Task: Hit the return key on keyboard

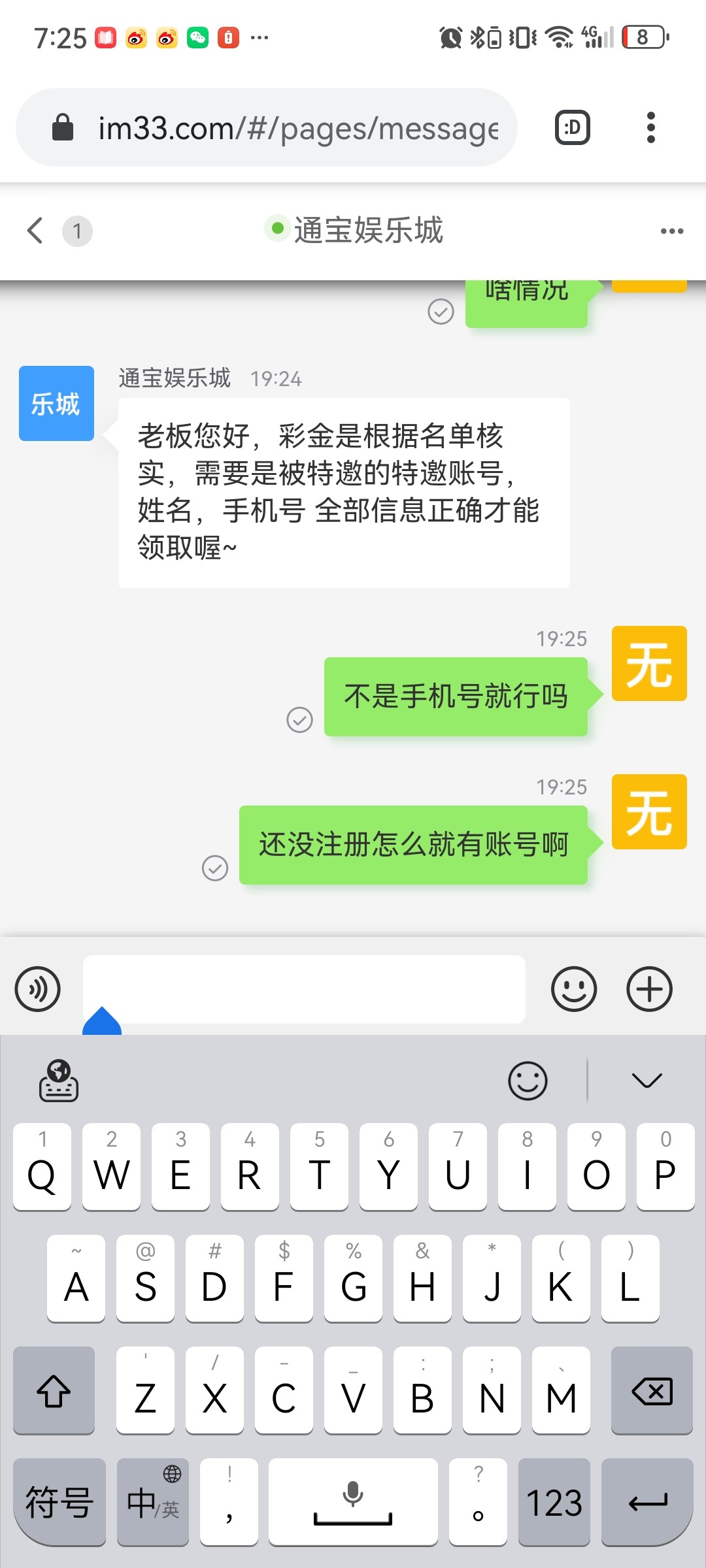Action: coord(647,1502)
